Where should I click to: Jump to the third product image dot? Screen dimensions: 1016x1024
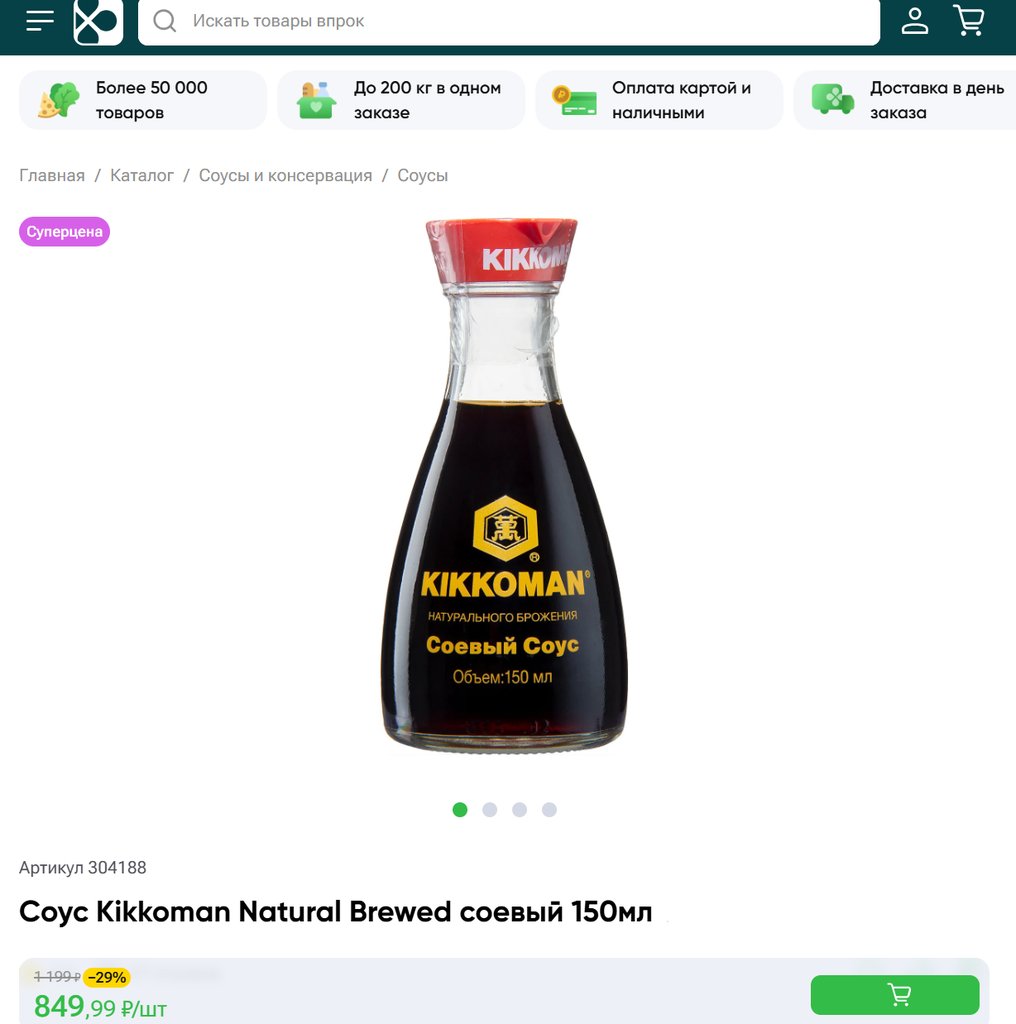click(x=519, y=810)
